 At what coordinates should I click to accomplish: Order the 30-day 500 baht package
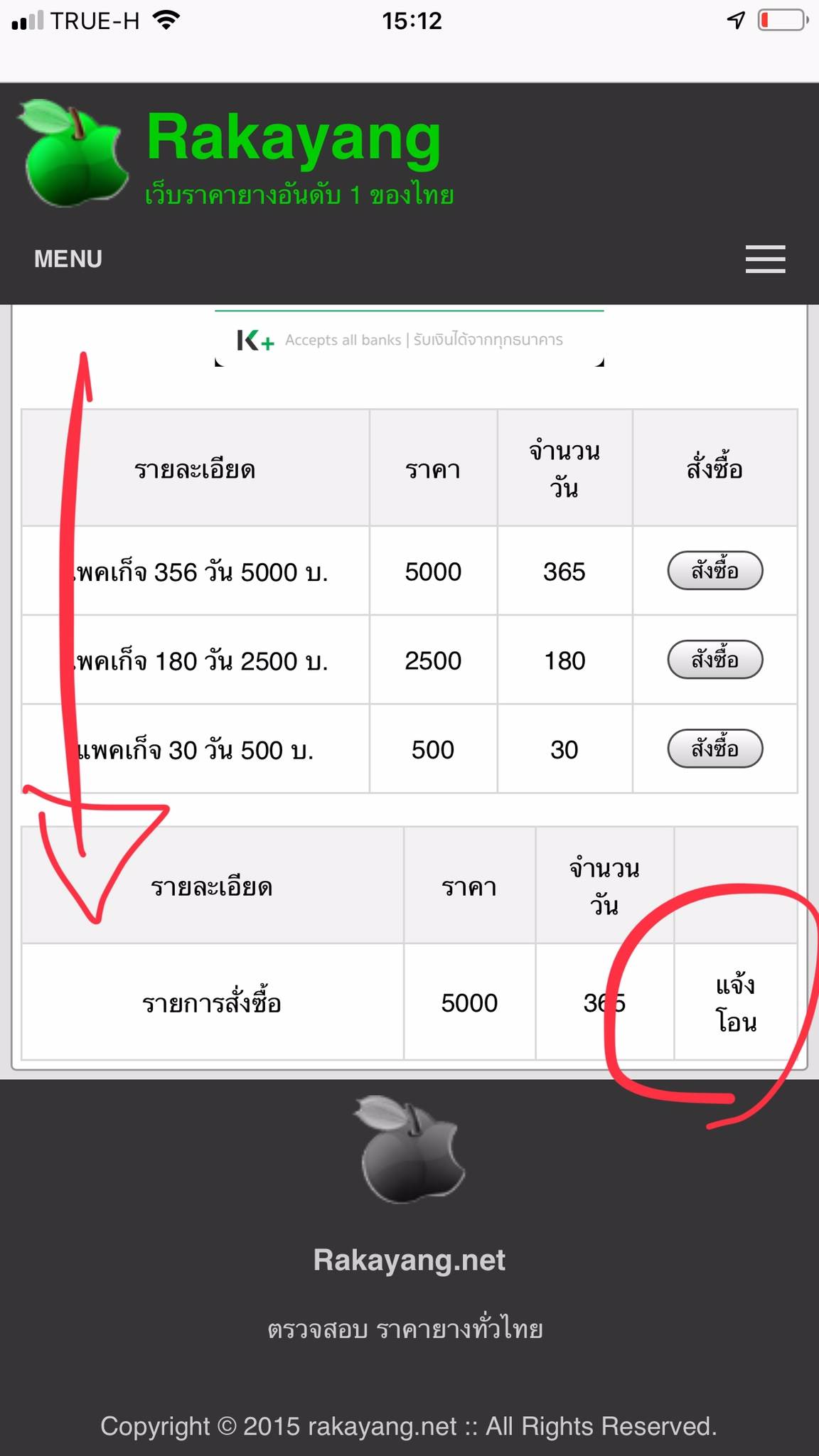click(714, 749)
